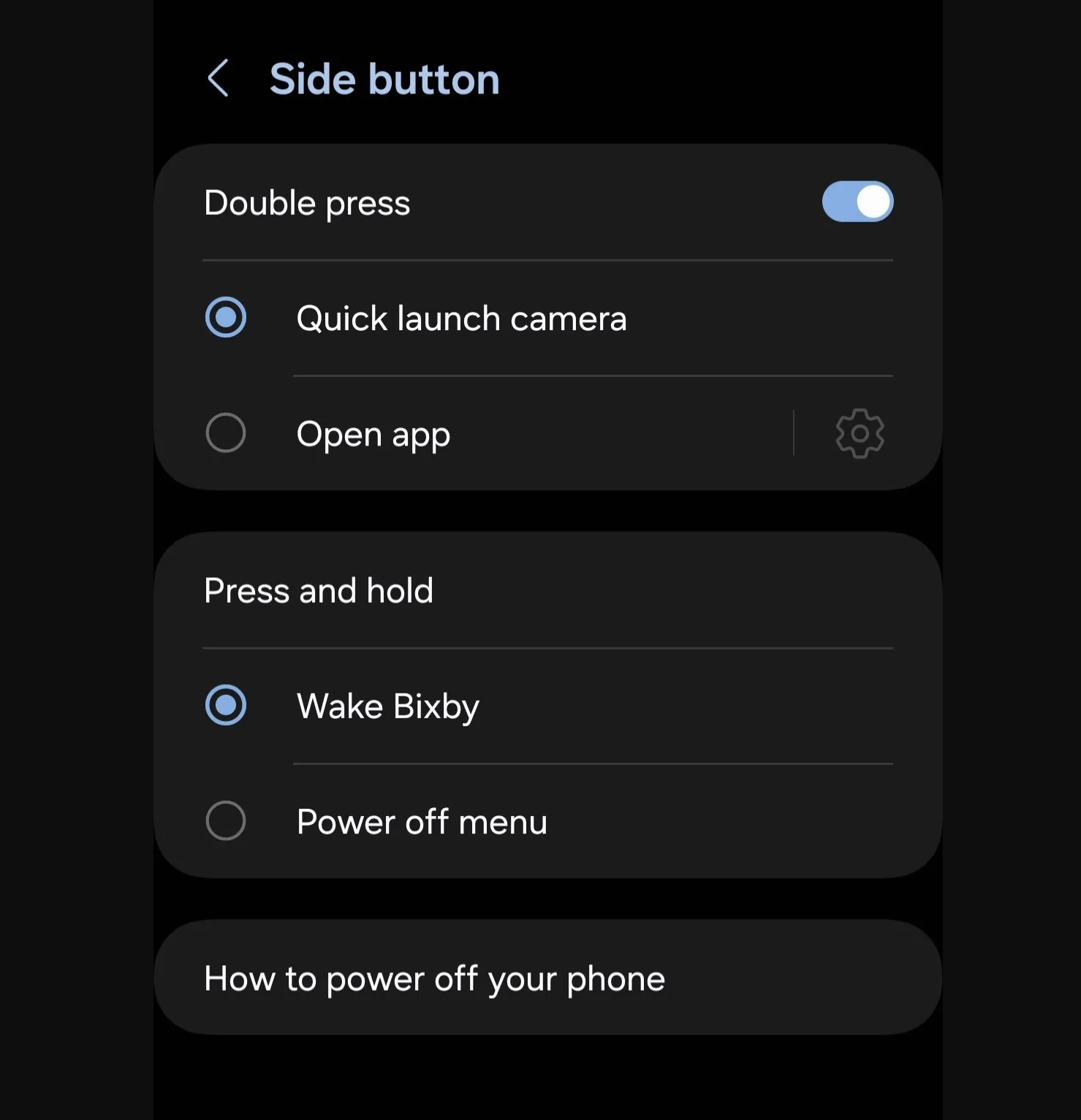Viewport: 1081px width, 1120px height.
Task: Open the gear settings for Open app
Action: pos(860,433)
